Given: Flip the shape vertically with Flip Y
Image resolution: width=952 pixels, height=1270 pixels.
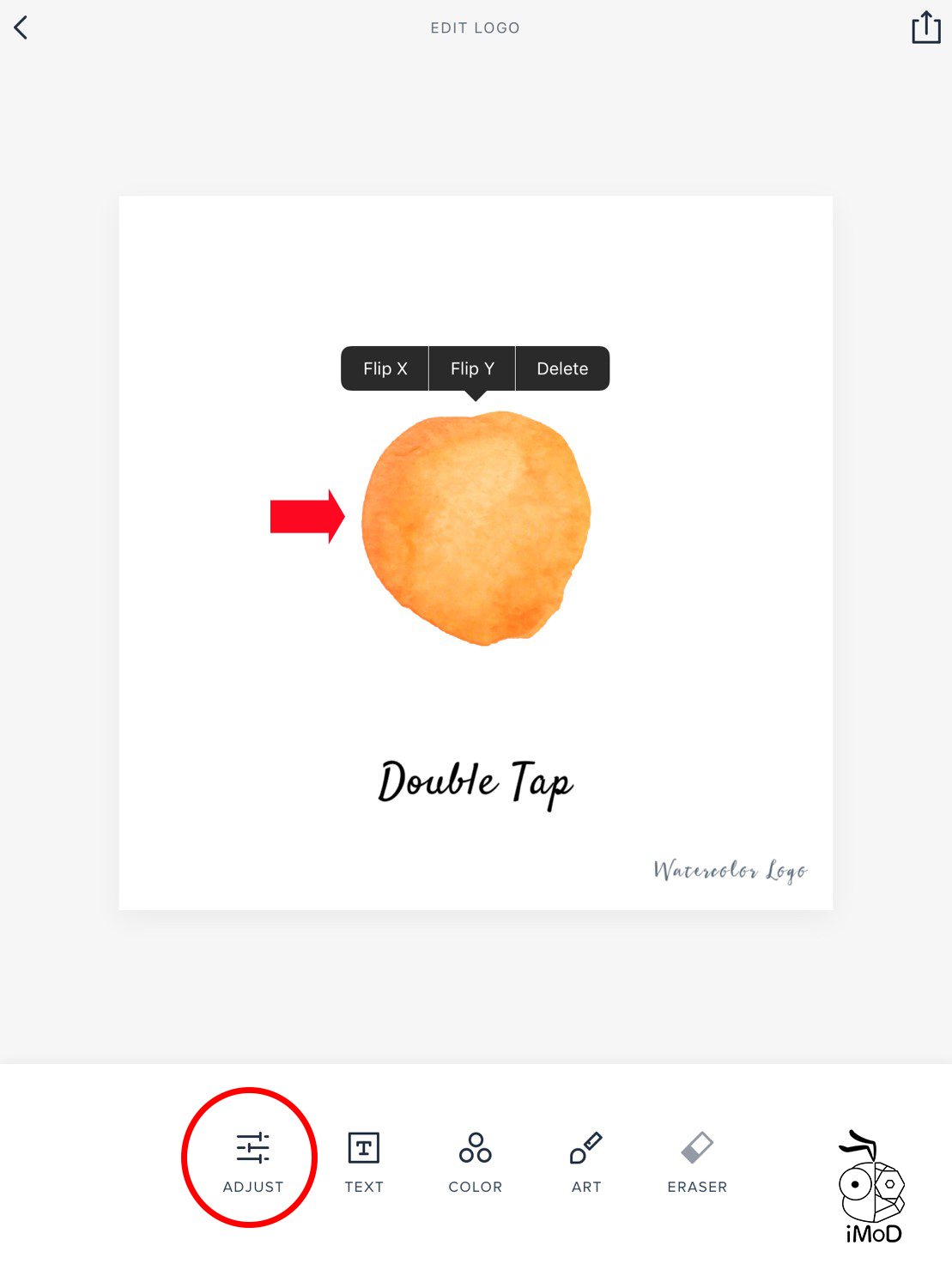Looking at the screenshot, I should [x=472, y=368].
